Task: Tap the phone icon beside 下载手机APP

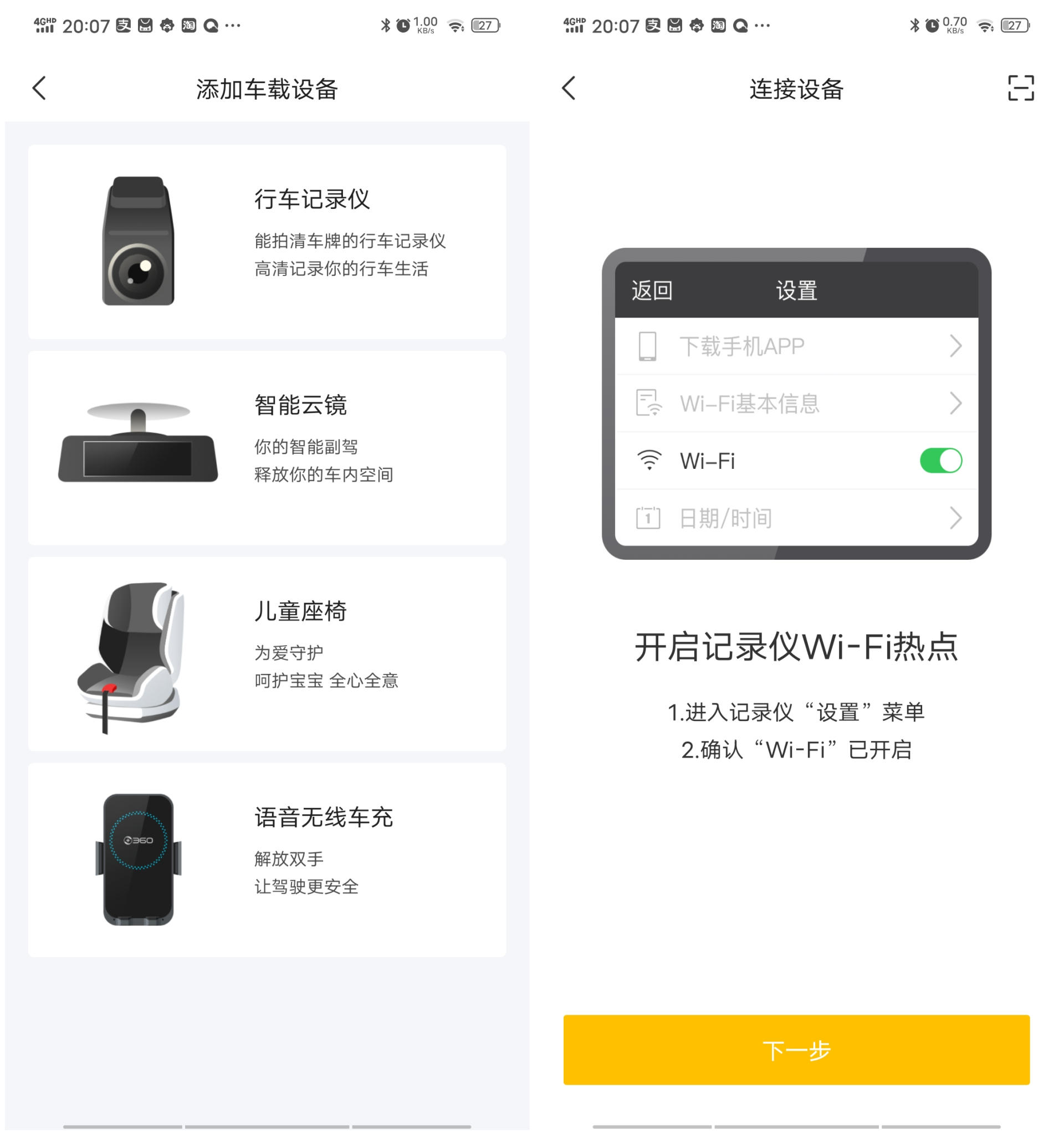Action: (x=648, y=345)
